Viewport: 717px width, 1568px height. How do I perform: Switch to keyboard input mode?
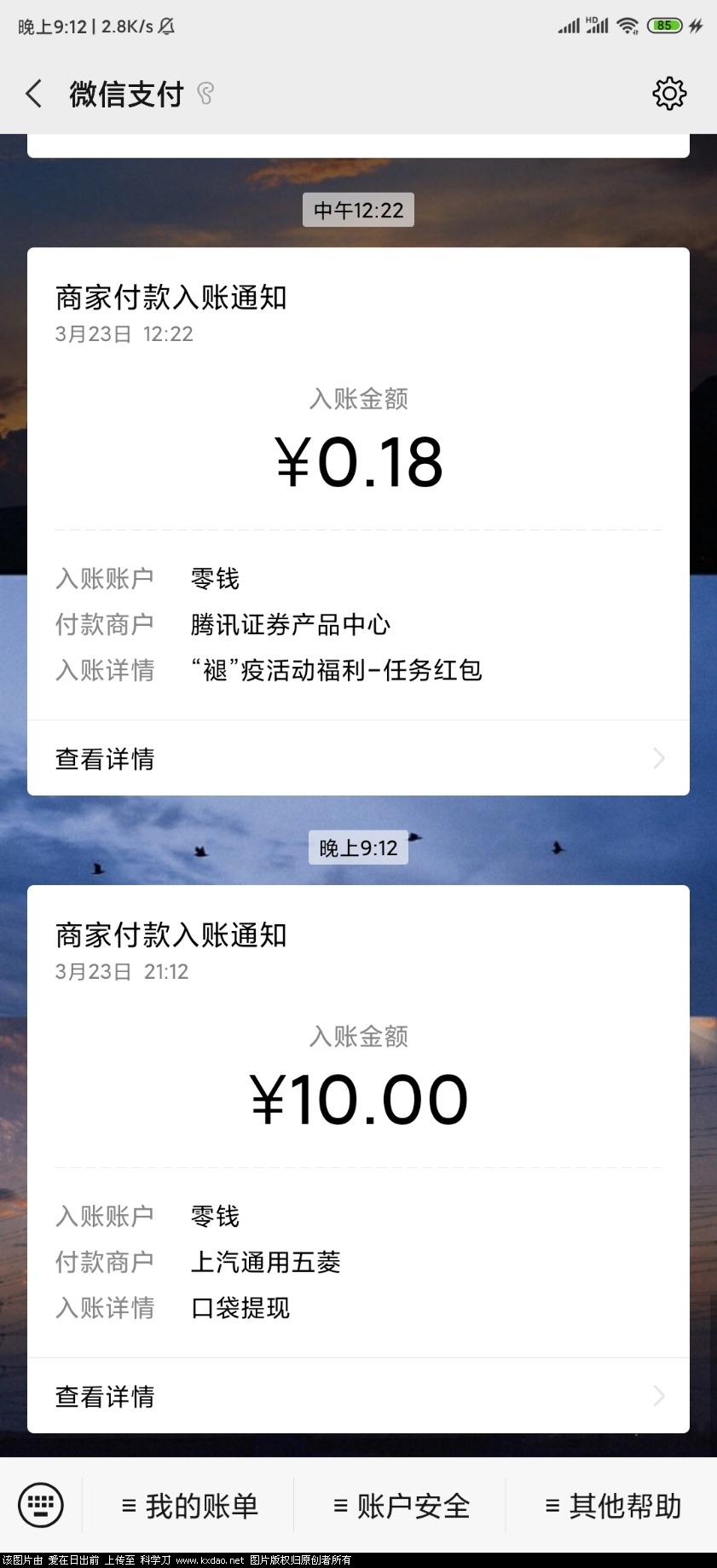pyautogui.click(x=41, y=1505)
